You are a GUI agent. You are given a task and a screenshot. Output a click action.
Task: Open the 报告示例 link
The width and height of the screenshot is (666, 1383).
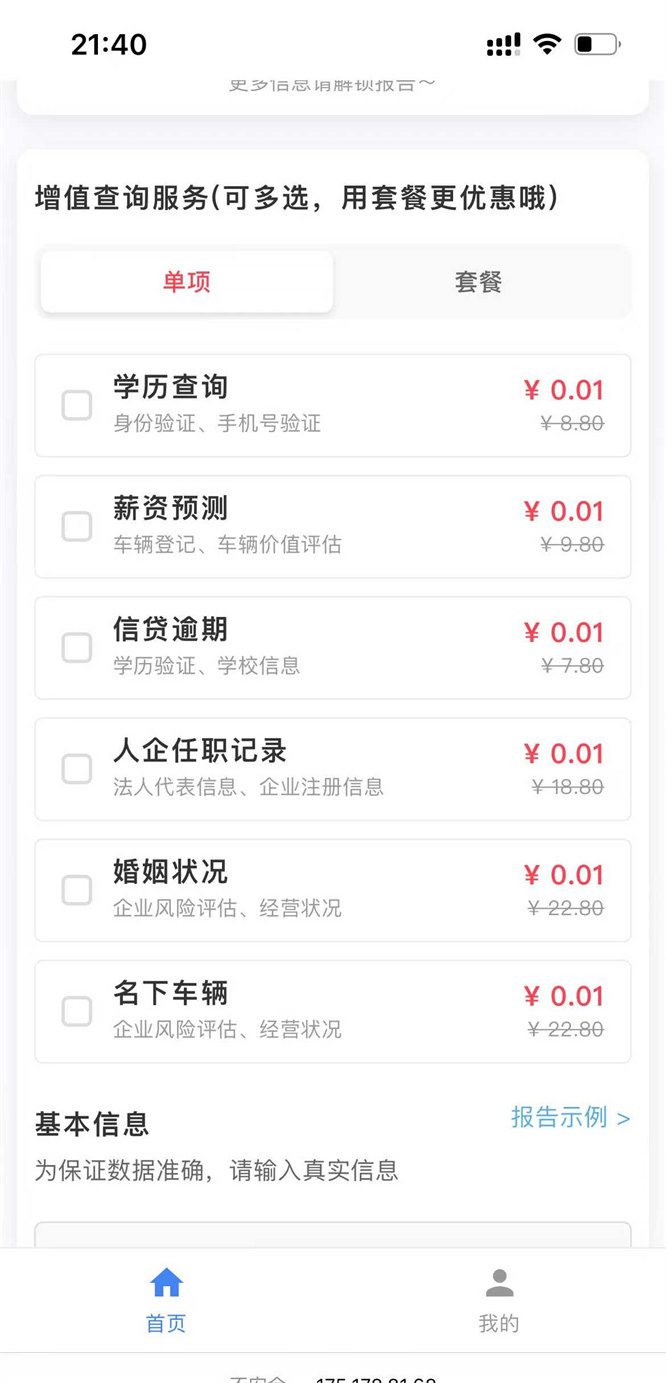(570, 1117)
